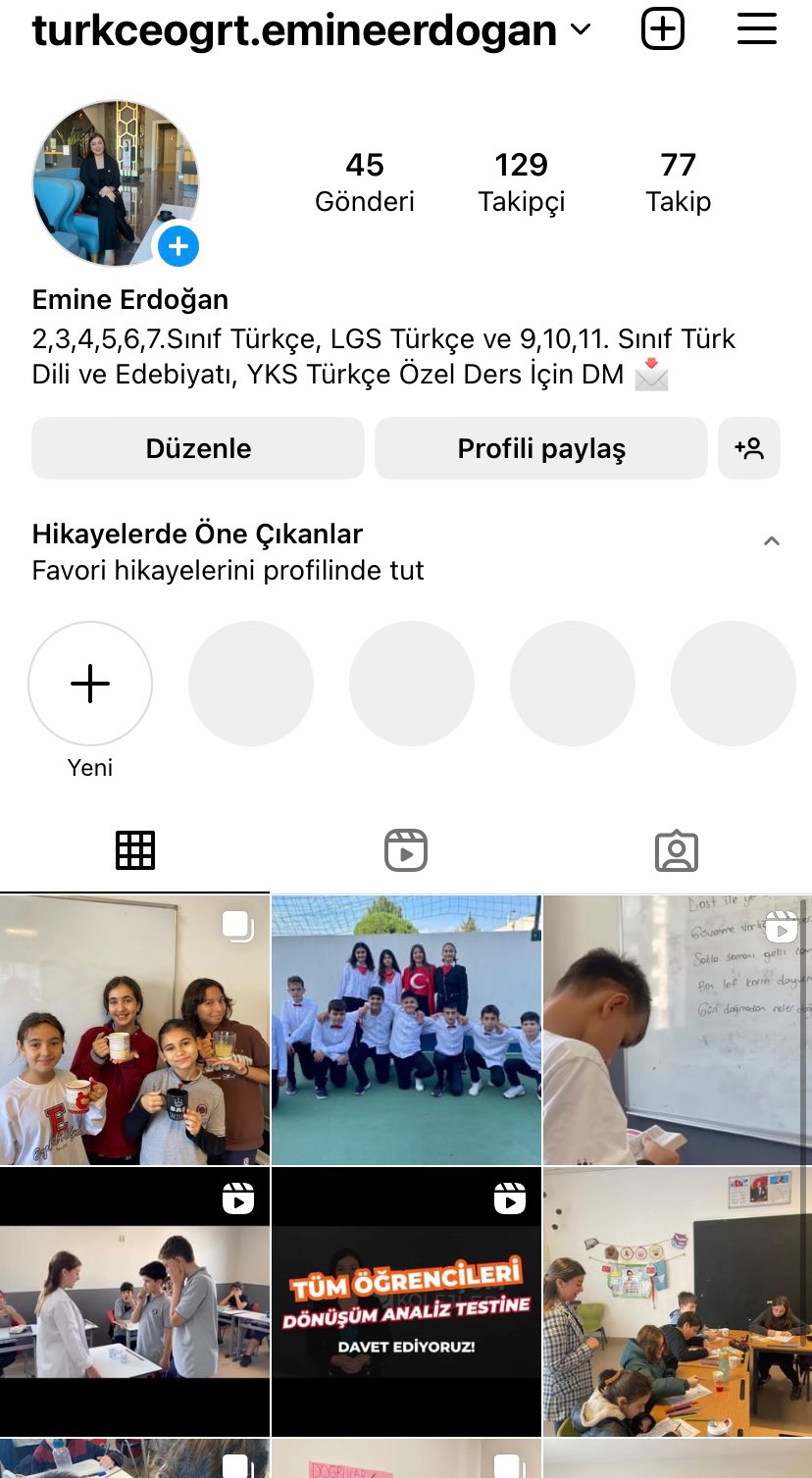
Task: Switch to the tagged photos tab
Action: coord(676,850)
